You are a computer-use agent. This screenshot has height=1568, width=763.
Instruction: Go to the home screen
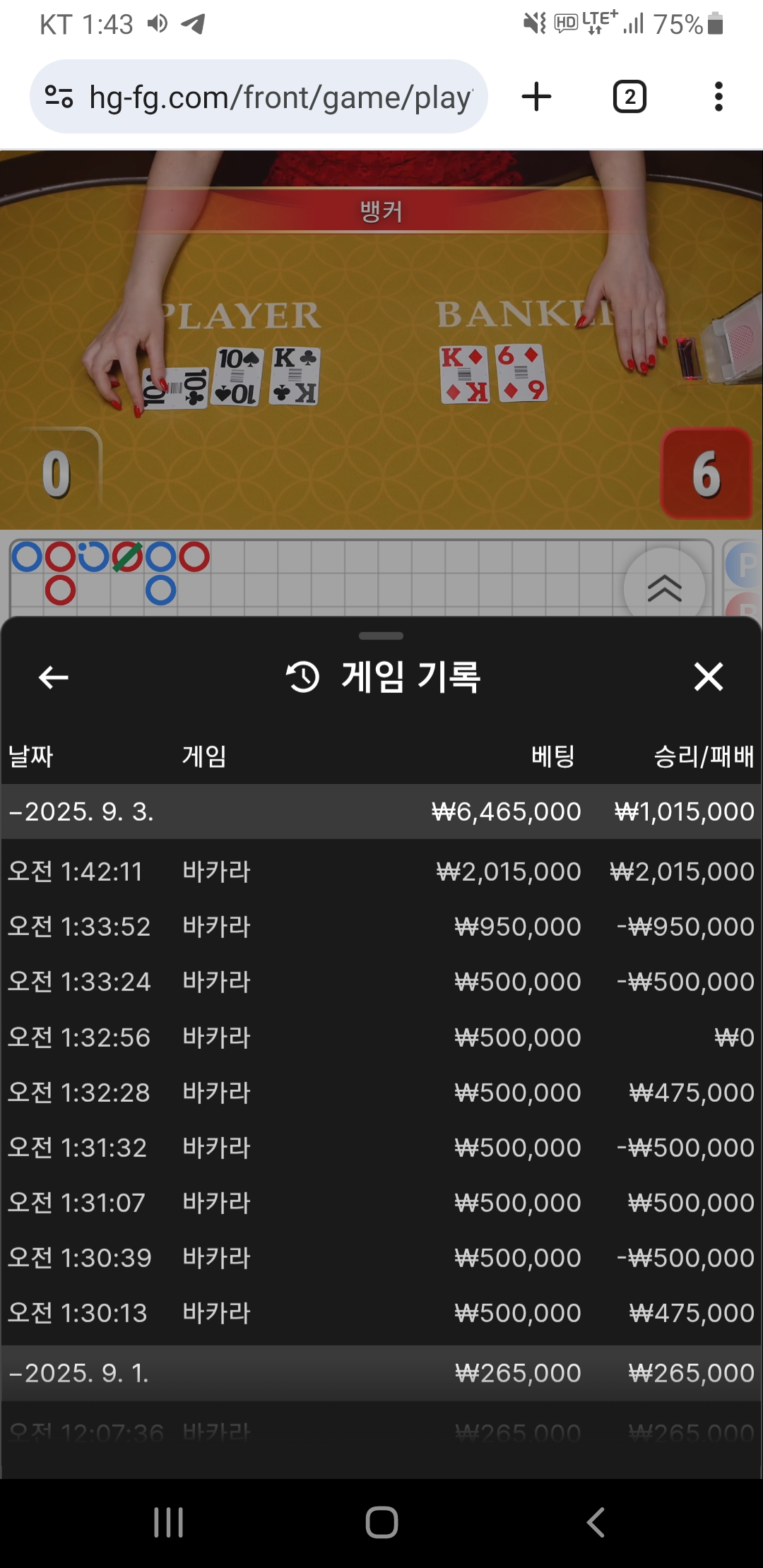point(381,1522)
